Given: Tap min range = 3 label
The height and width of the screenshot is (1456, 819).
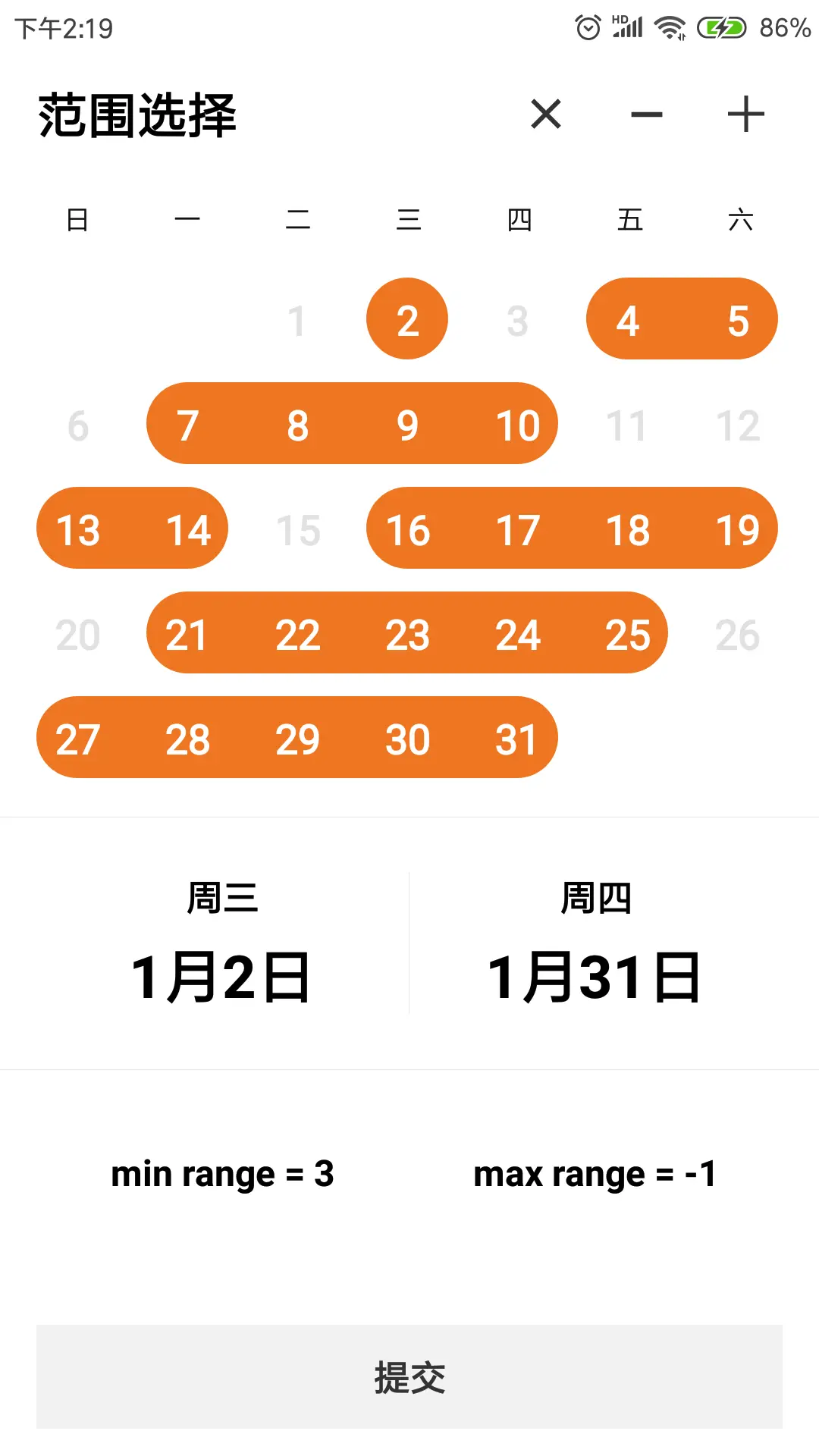Looking at the screenshot, I should [x=222, y=1174].
